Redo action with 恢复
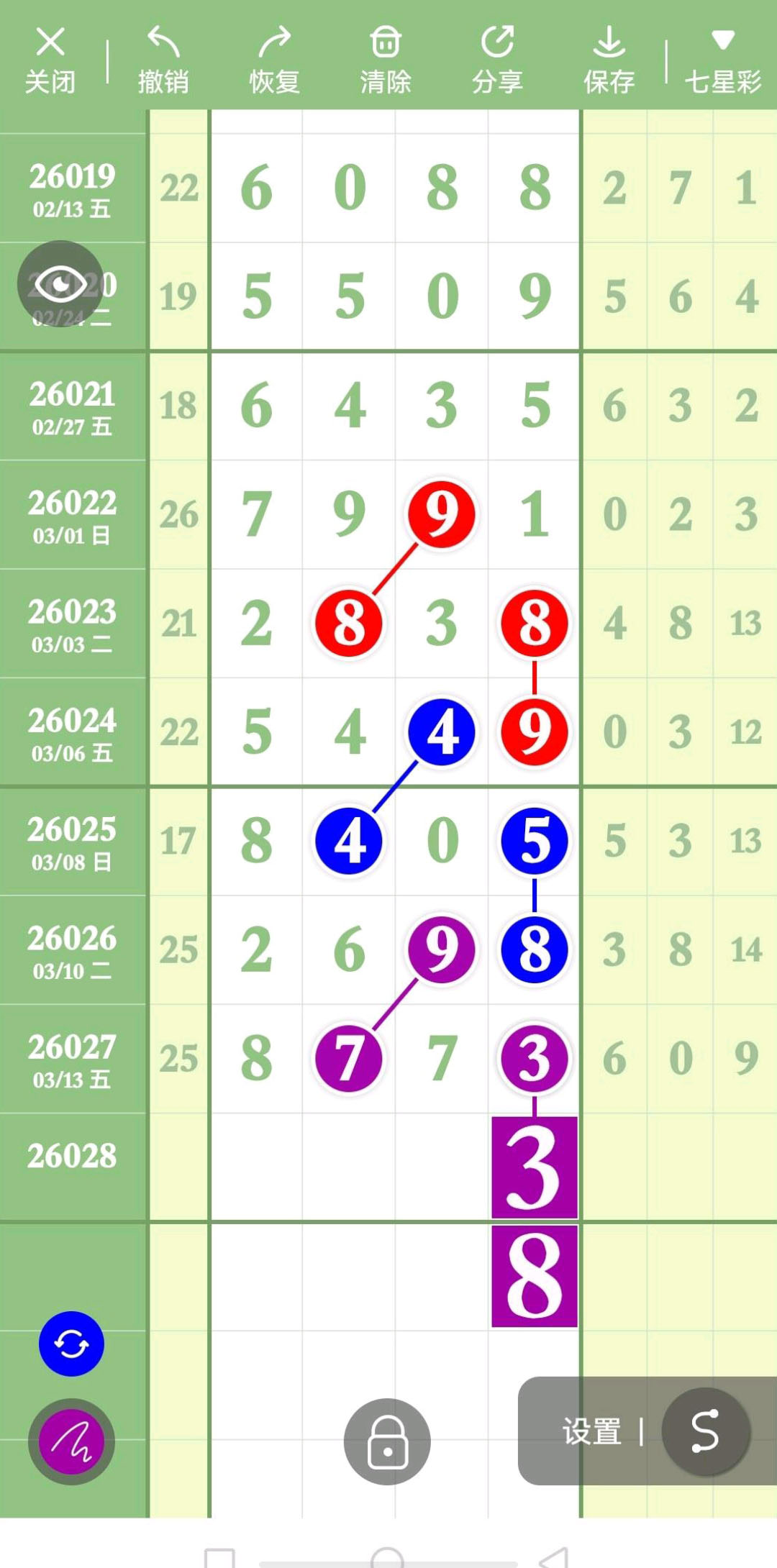The image size is (777, 1568). point(274,60)
